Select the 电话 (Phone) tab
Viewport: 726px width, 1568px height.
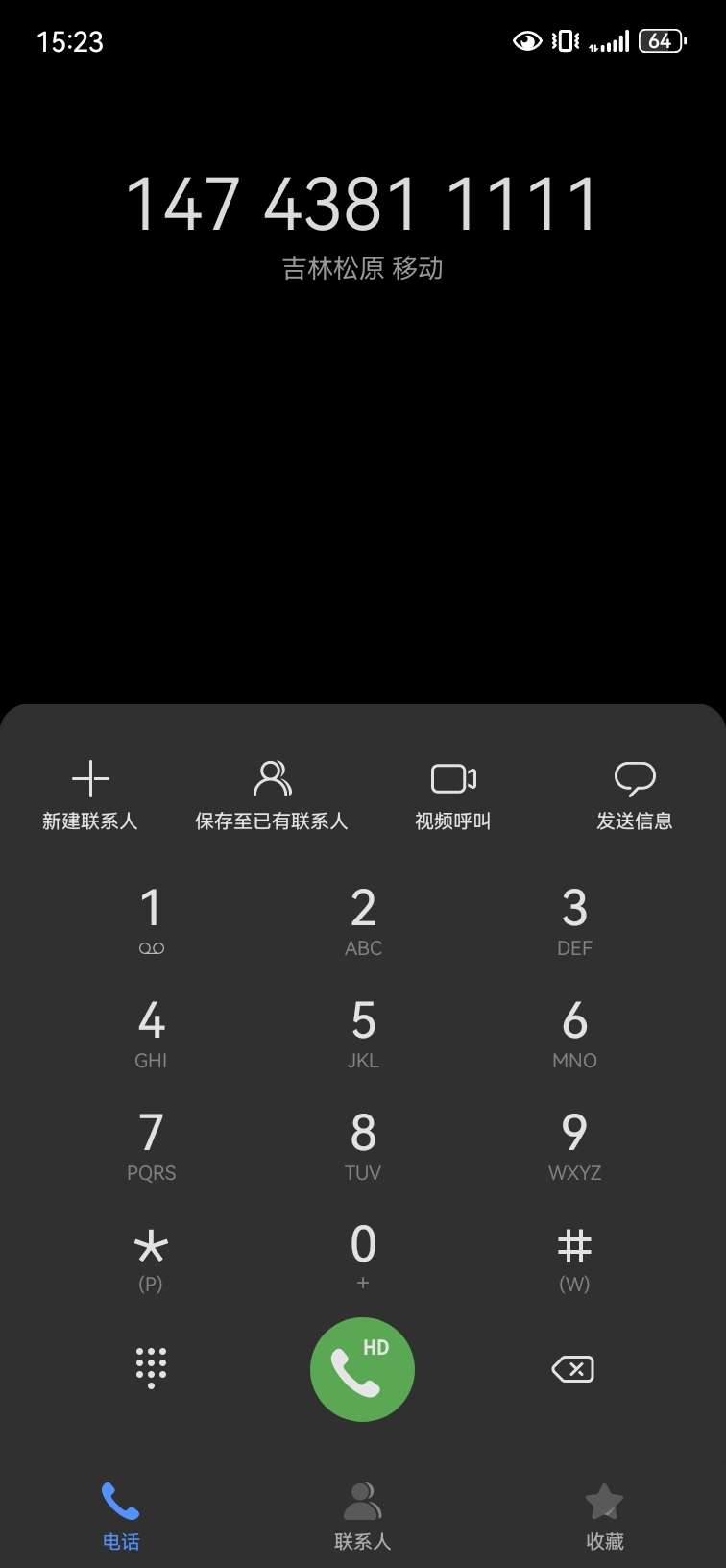coord(121,1516)
